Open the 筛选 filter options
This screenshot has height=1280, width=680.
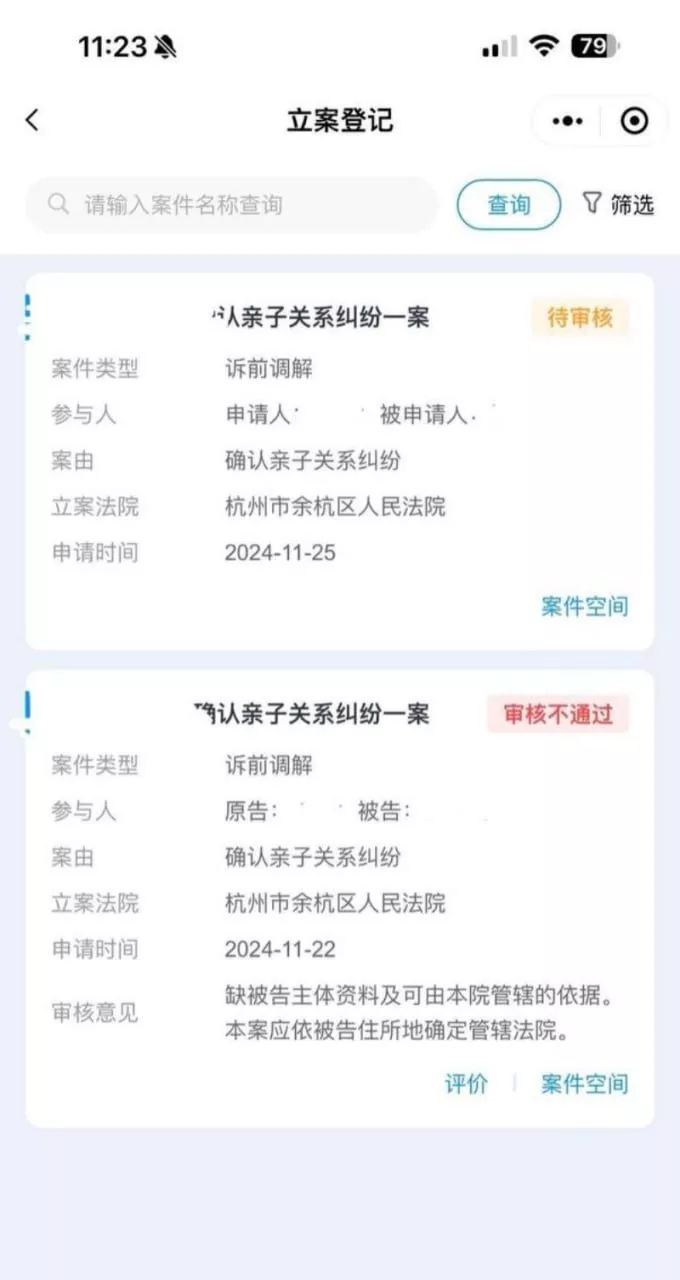[x=617, y=204]
